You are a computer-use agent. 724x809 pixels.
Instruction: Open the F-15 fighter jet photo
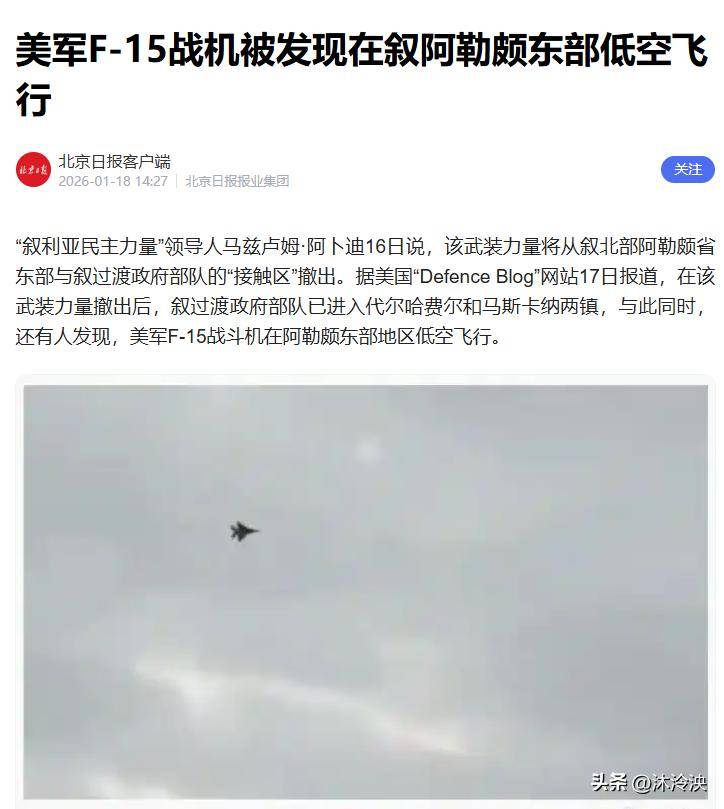(365, 590)
